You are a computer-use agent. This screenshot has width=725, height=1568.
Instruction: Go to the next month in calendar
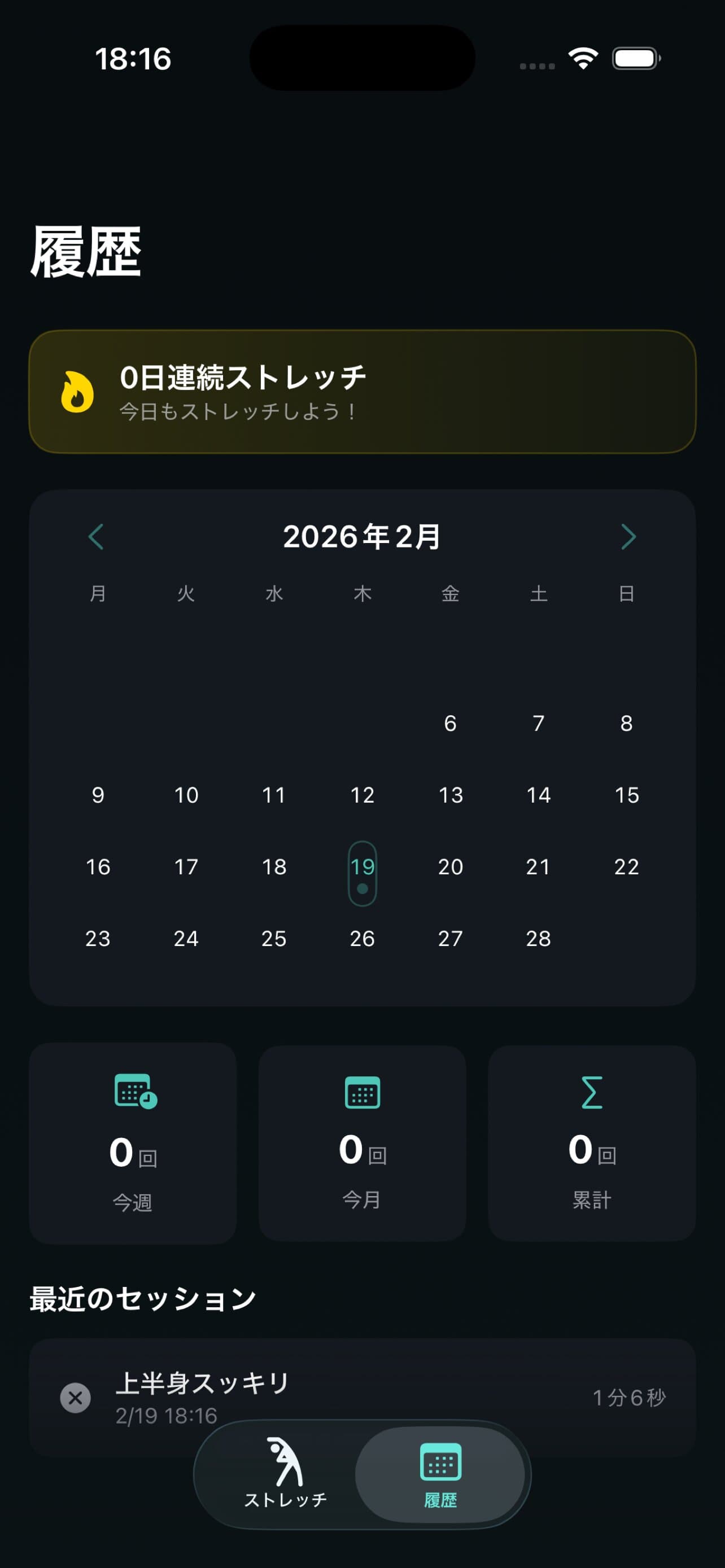[628, 536]
